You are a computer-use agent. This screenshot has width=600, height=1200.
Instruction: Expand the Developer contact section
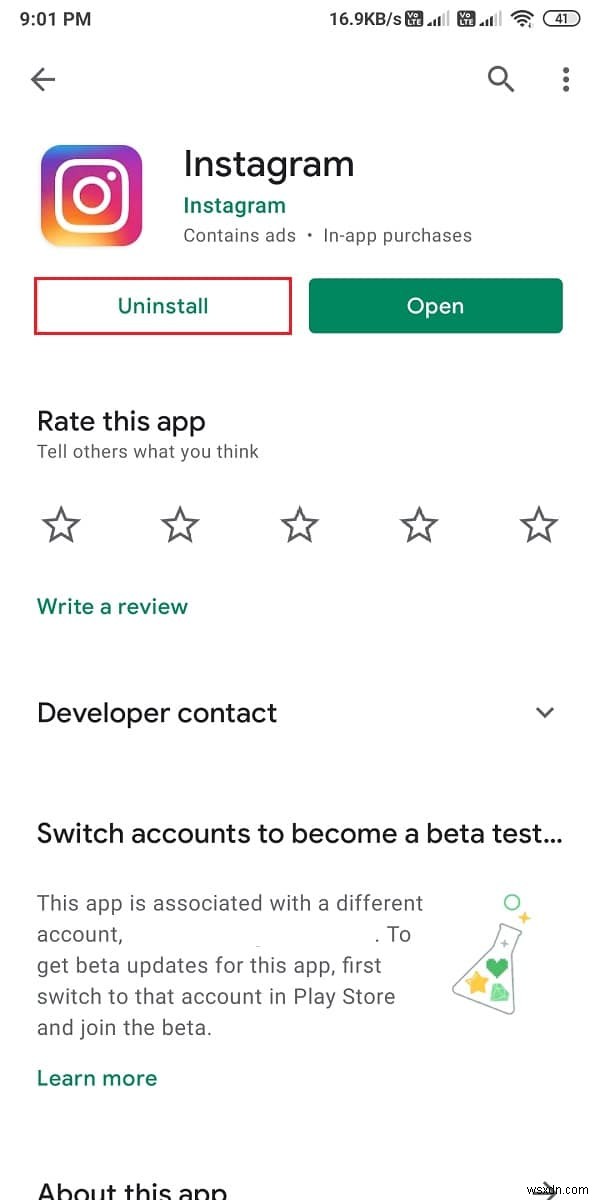pyautogui.click(x=545, y=713)
